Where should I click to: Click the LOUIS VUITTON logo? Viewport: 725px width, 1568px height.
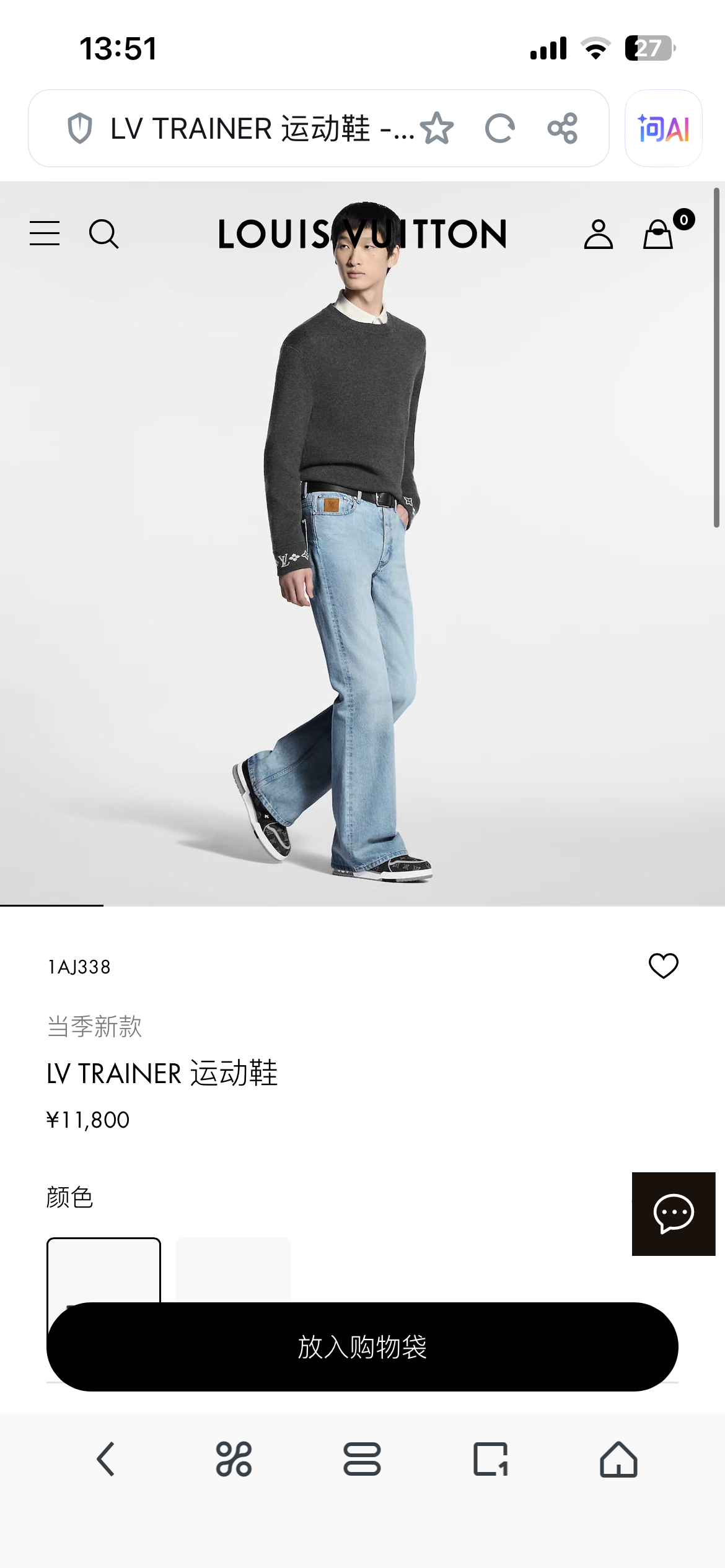click(x=362, y=235)
